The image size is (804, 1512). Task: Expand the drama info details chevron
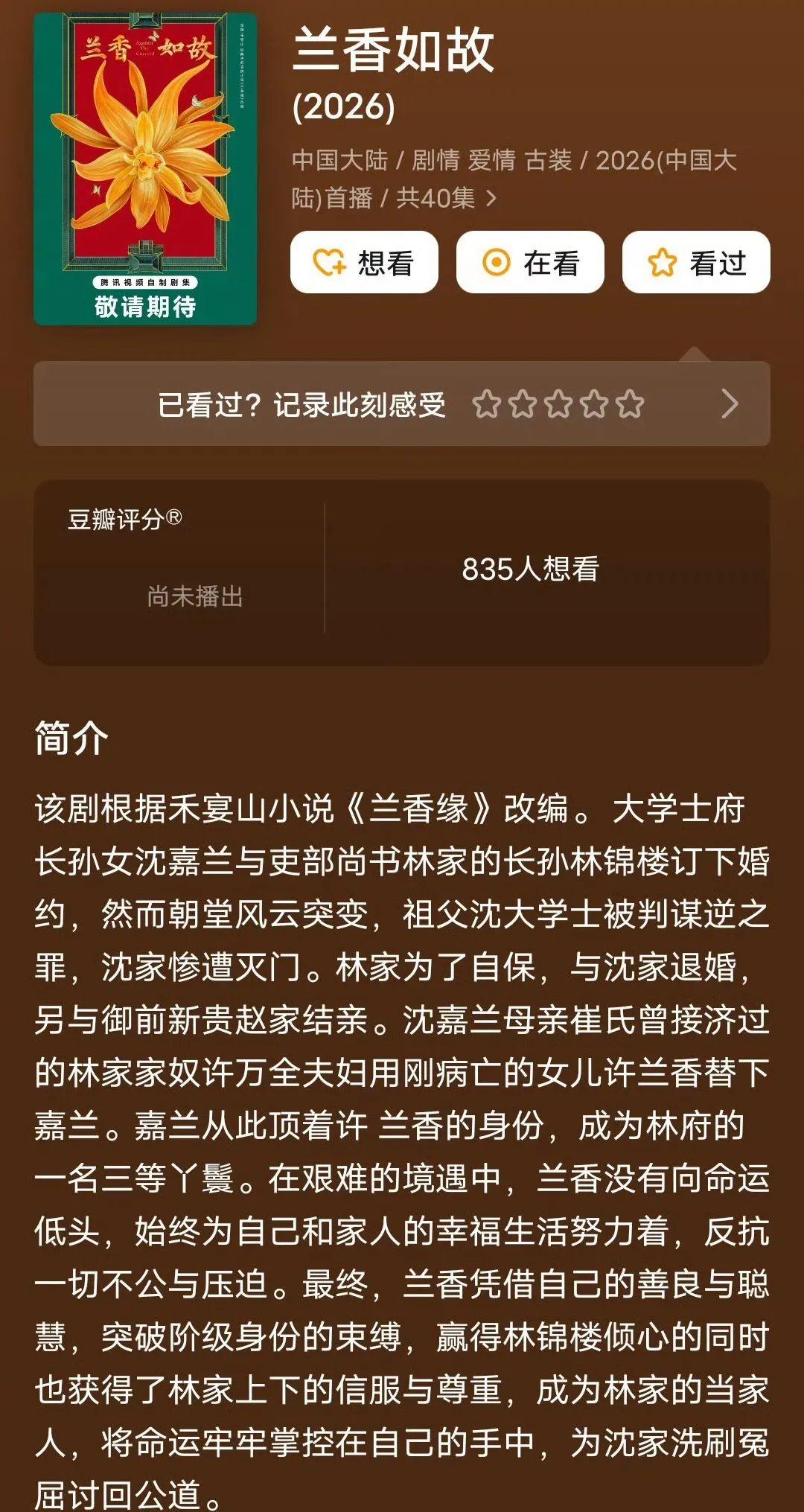point(491,199)
